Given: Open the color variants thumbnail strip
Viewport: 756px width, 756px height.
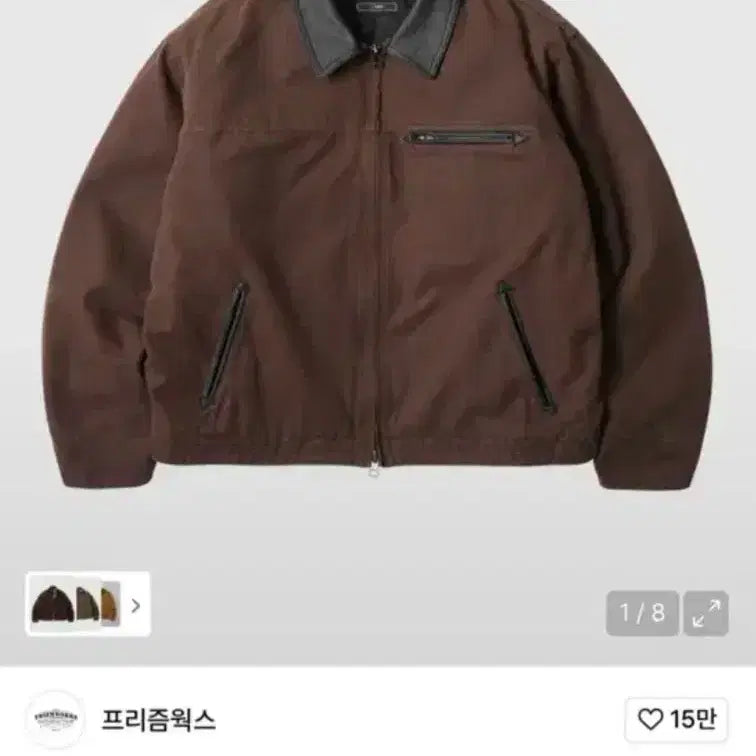Looking at the screenshot, I should [x=88, y=604].
